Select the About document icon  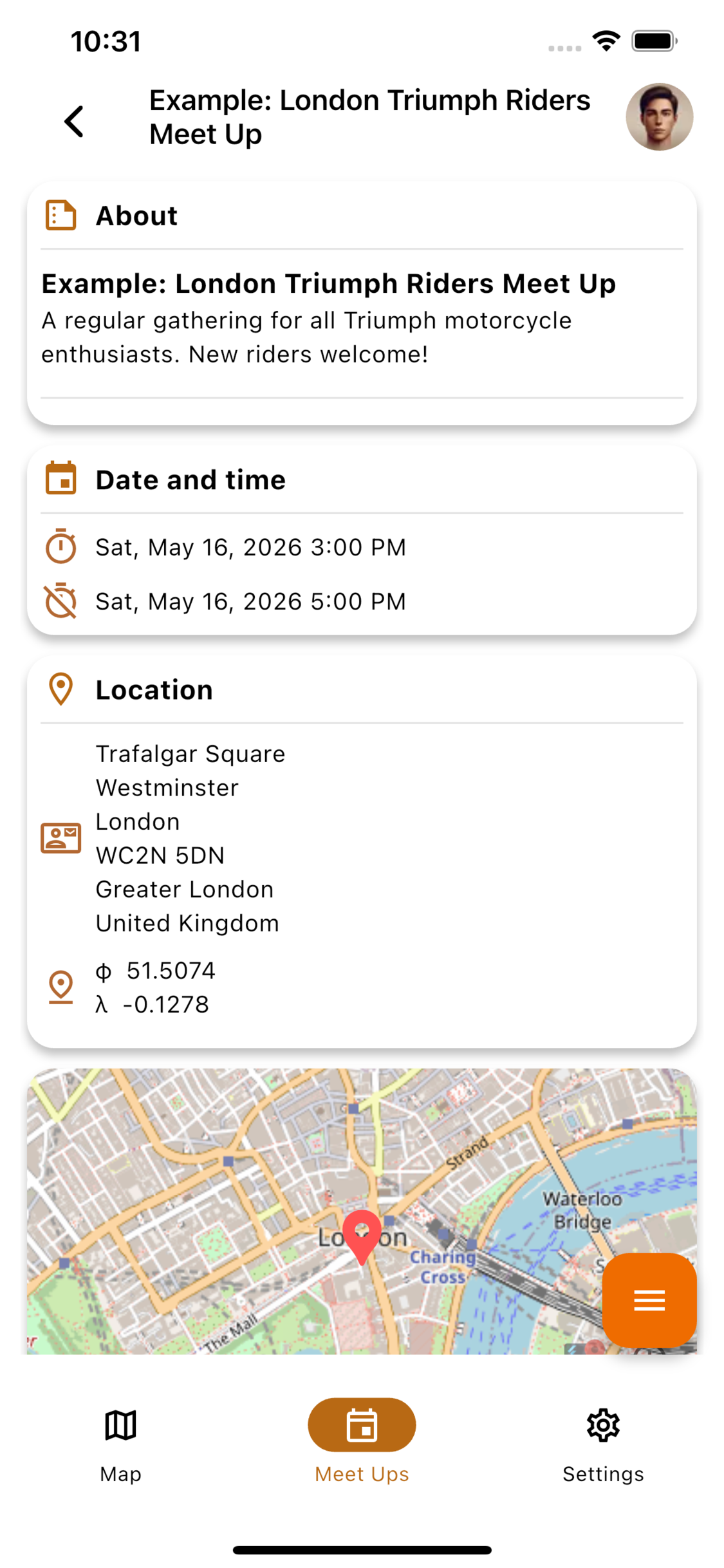[60, 215]
